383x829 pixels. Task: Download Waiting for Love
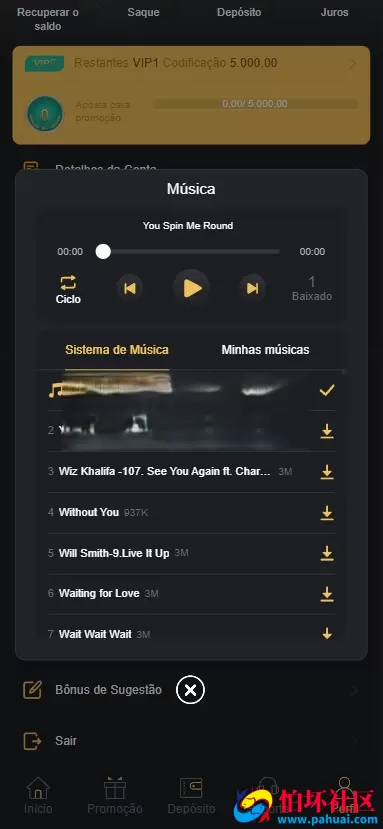(x=327, y=594)
